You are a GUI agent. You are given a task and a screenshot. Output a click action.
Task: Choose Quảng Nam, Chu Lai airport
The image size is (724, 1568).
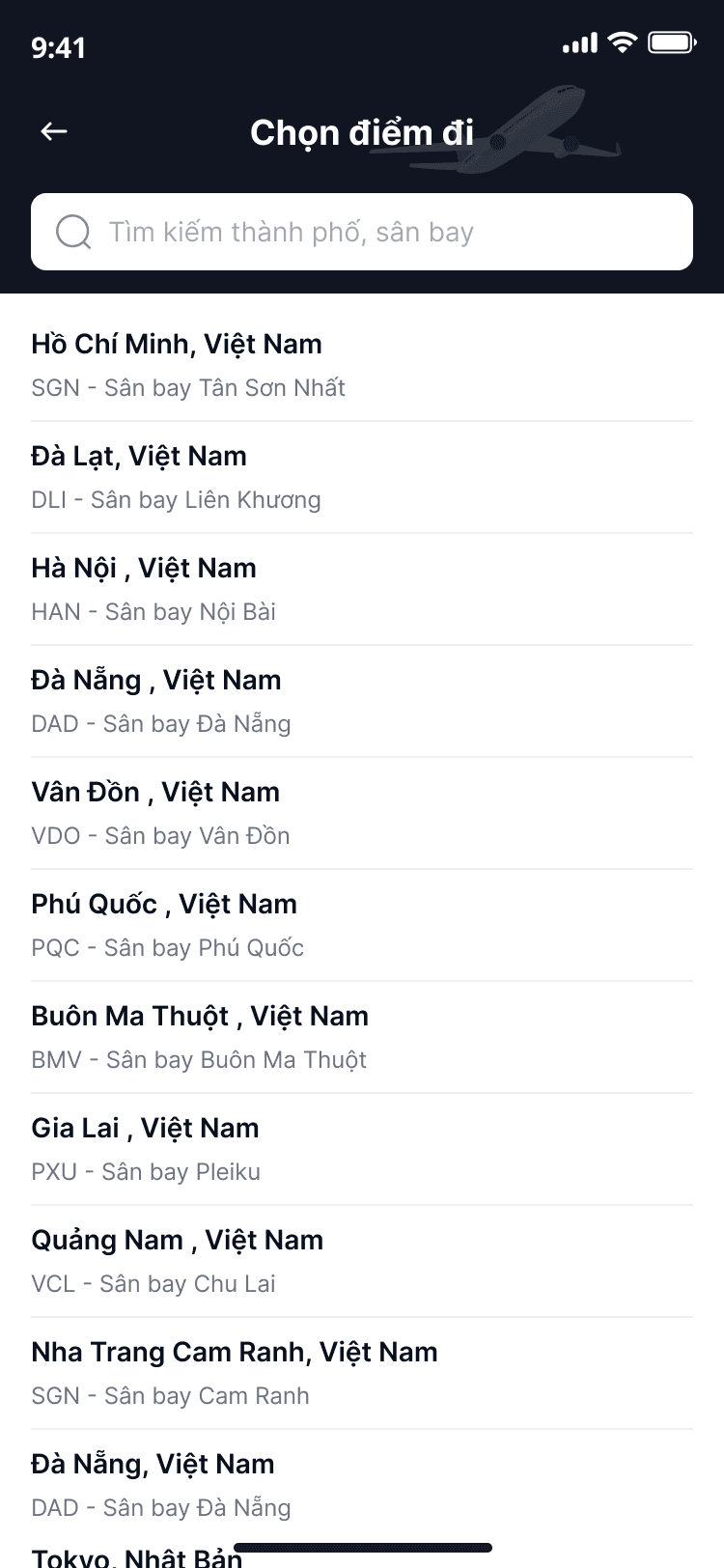click(362, 1261)
